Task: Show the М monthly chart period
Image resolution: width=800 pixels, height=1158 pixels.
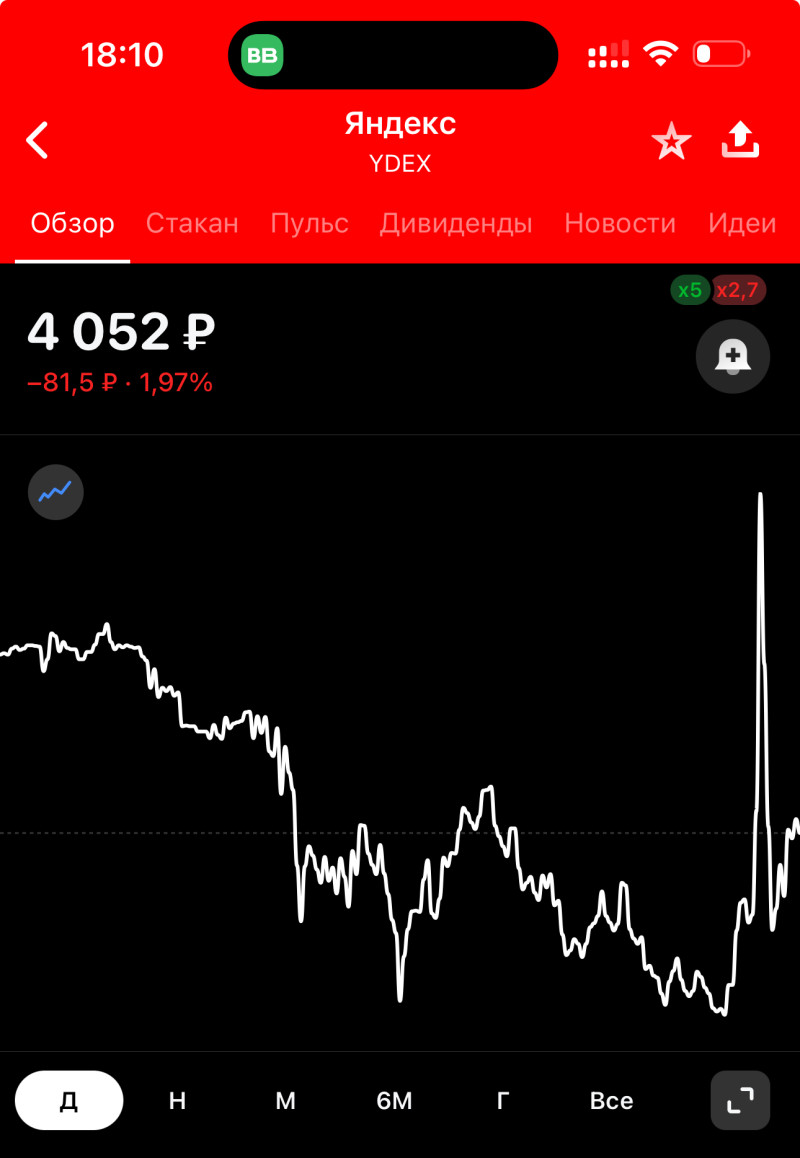Action: click(x=285, y=1100)
